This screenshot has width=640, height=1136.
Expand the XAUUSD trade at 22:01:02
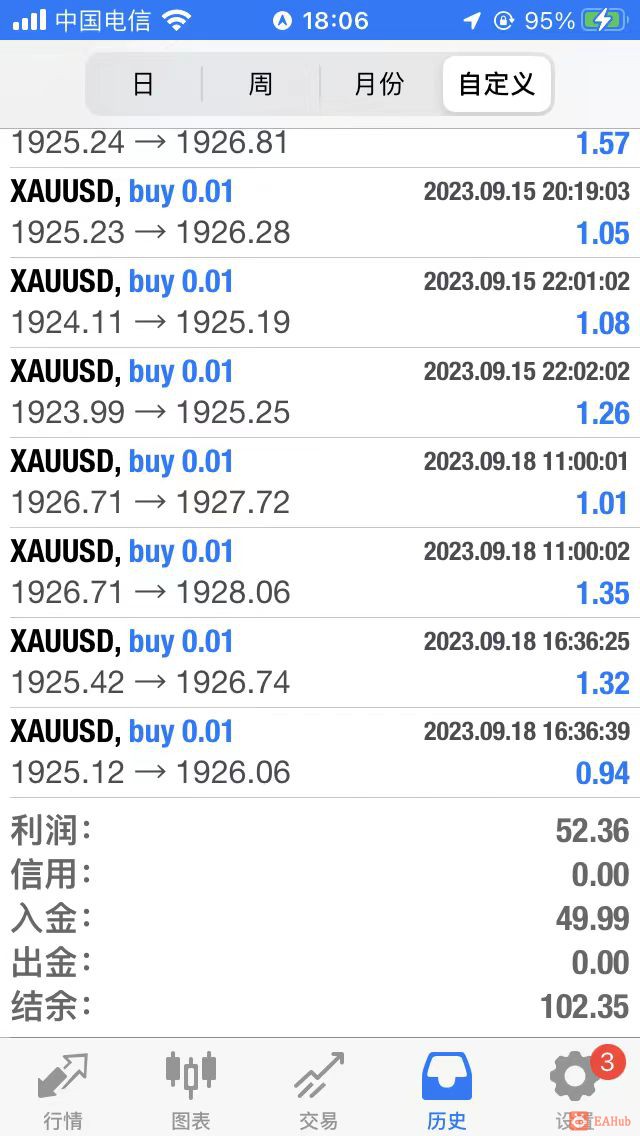click(x=320, y=302)
